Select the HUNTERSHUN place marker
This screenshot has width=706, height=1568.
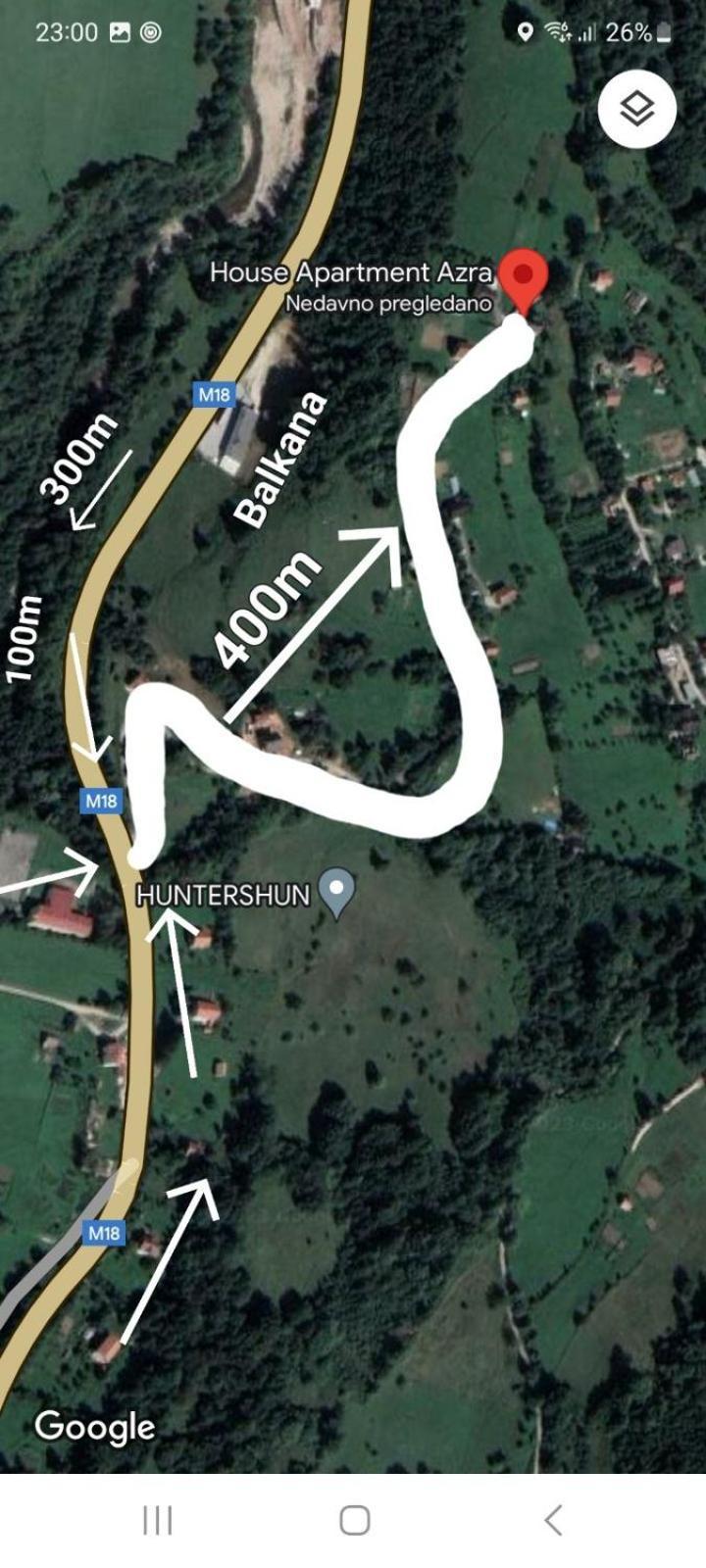click(x=337, y=892)
